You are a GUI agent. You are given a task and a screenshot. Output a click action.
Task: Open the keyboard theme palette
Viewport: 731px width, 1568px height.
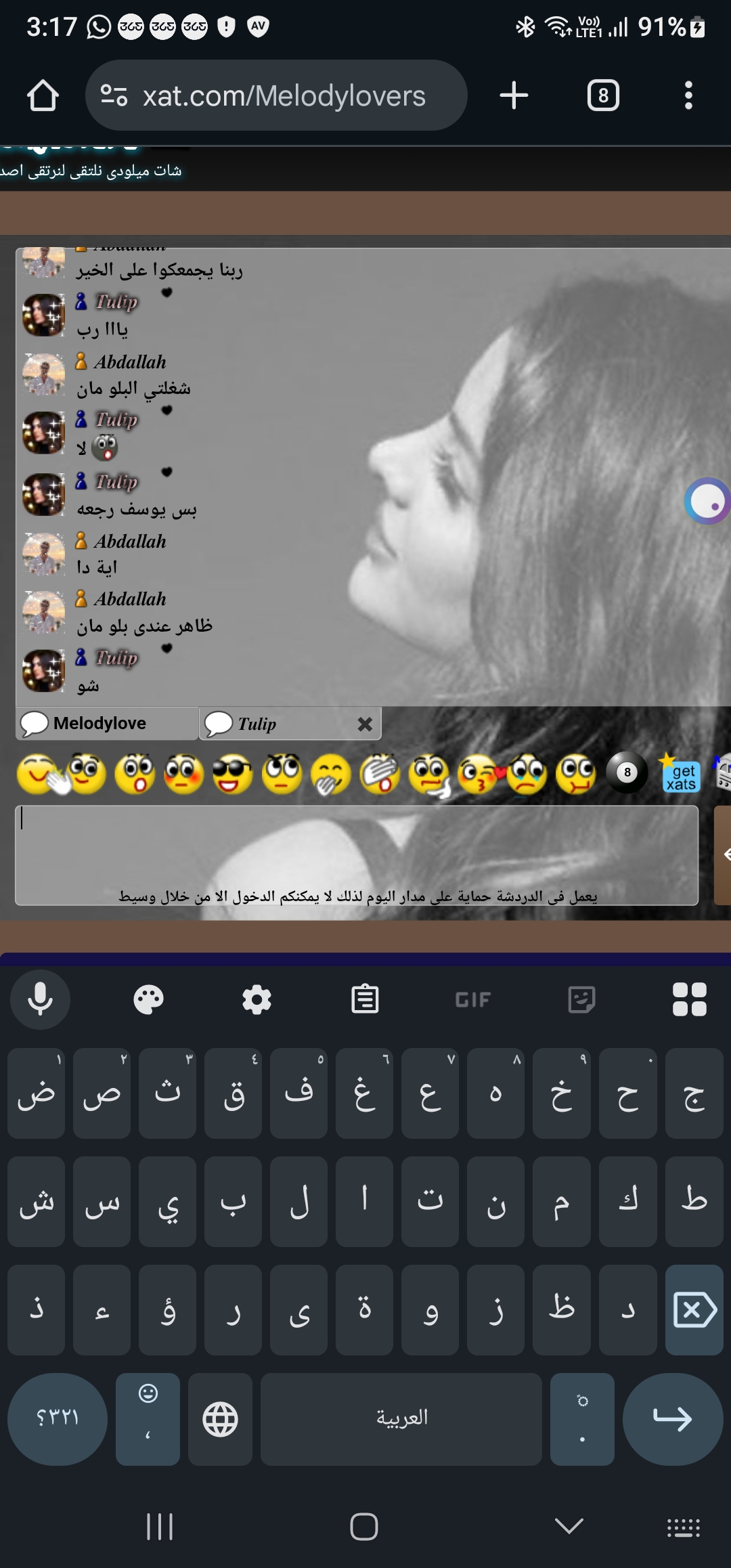click(148, 999)
